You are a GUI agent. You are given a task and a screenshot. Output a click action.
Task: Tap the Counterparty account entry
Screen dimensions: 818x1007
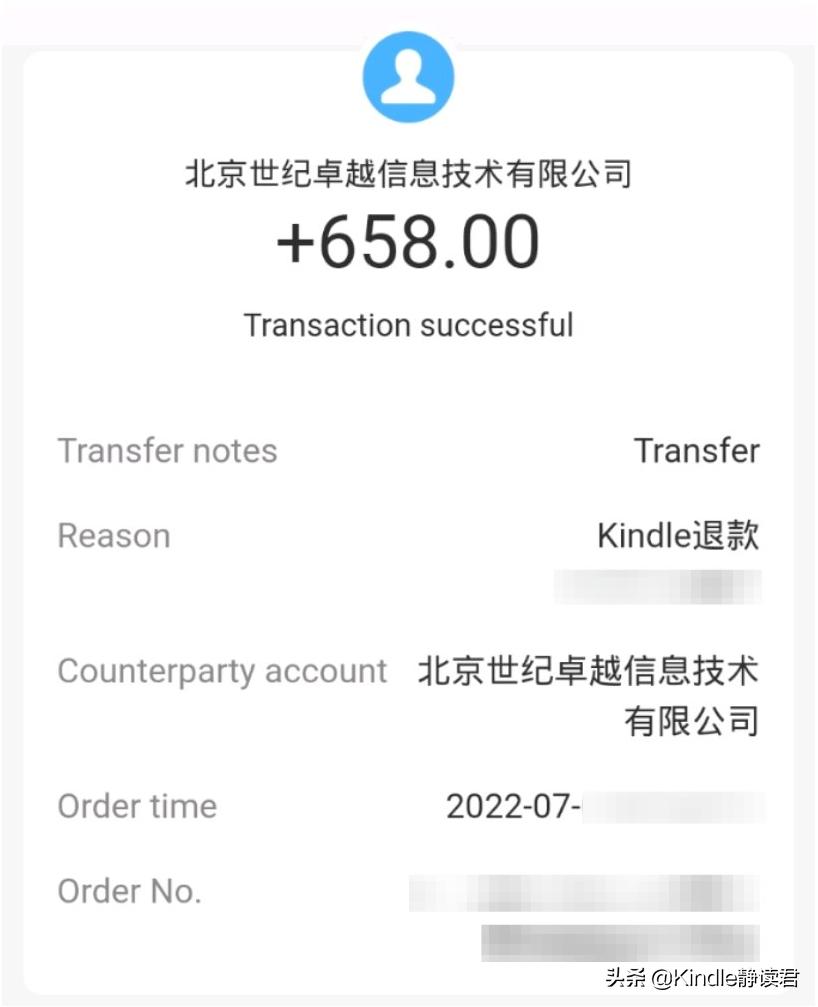[x=222, y=671]
